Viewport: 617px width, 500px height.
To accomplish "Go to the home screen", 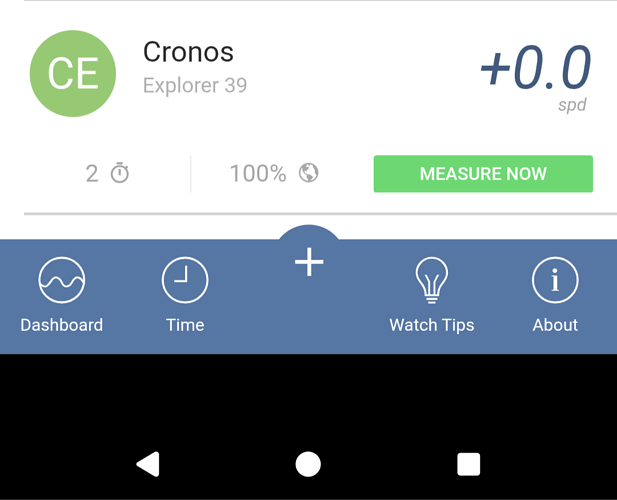I will (308, 464).
